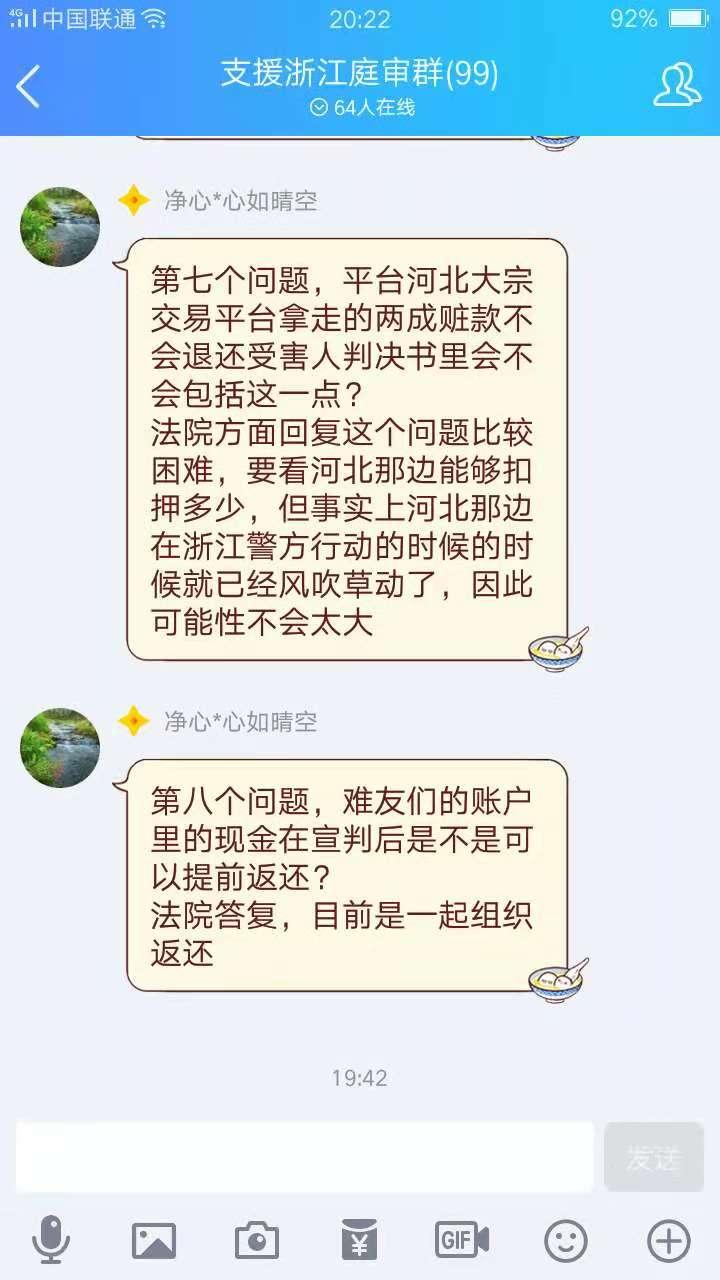Open the emoji smiley face icon

pos(563,1240)
